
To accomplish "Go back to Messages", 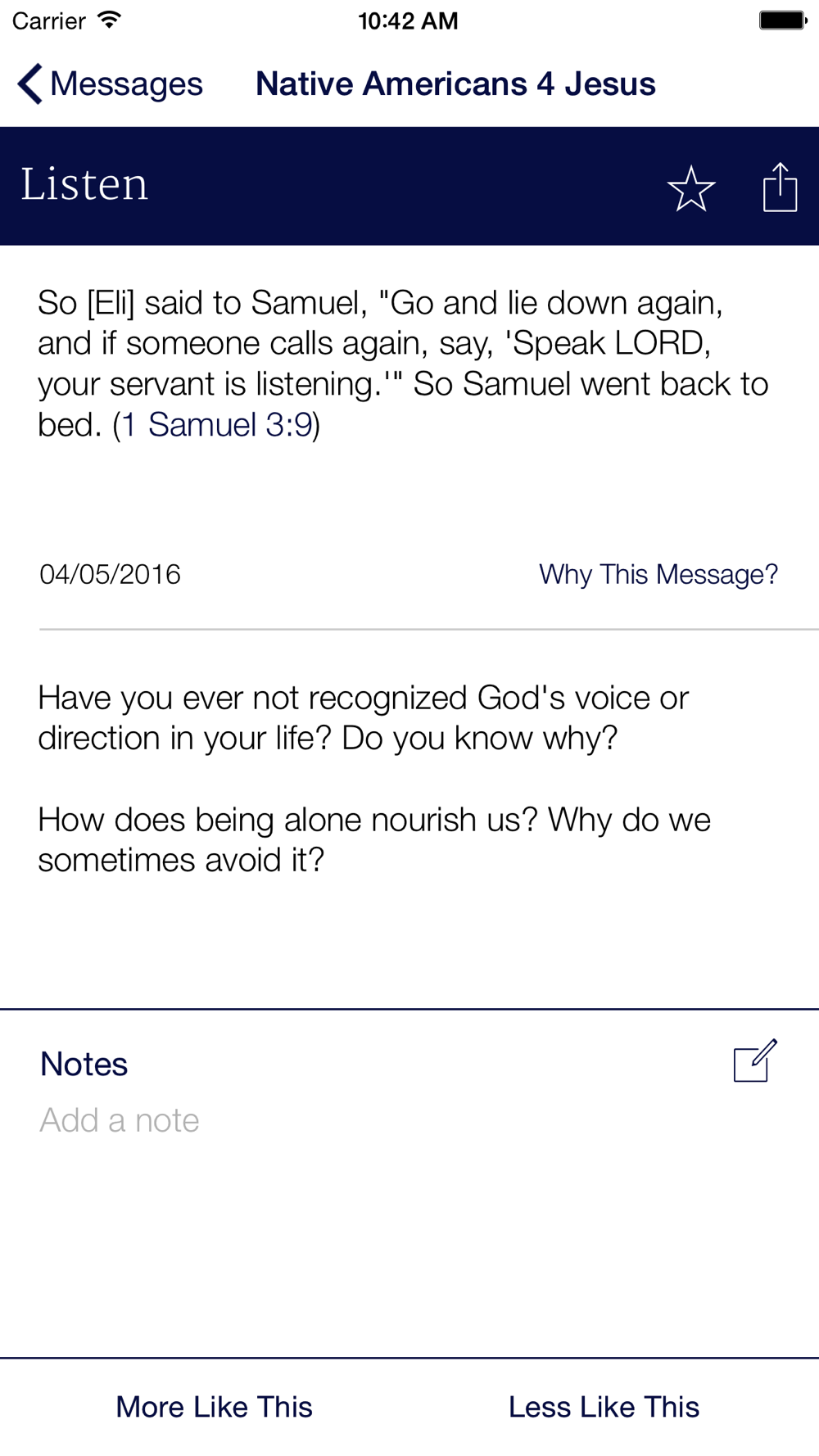I will tap(110, 84).
